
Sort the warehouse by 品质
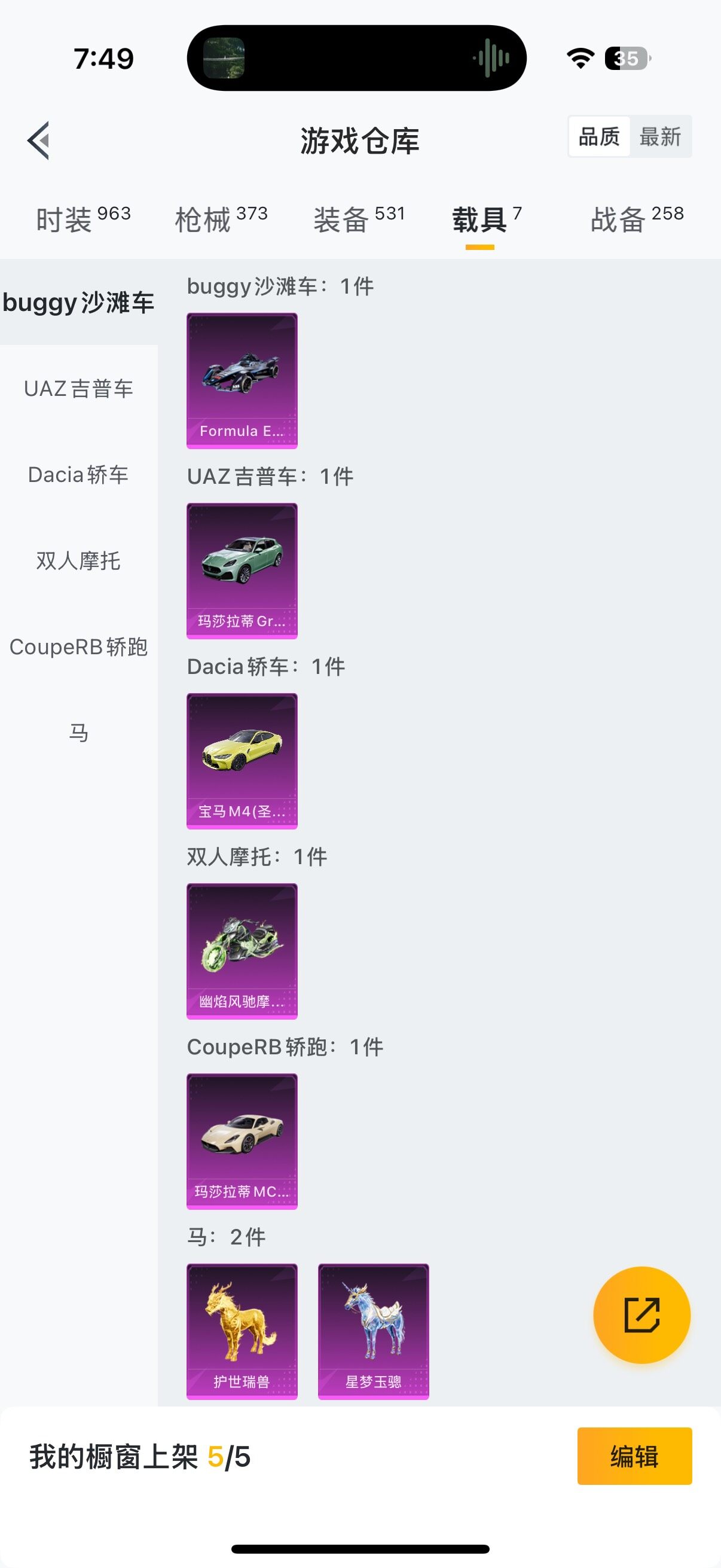coord(599,137)
